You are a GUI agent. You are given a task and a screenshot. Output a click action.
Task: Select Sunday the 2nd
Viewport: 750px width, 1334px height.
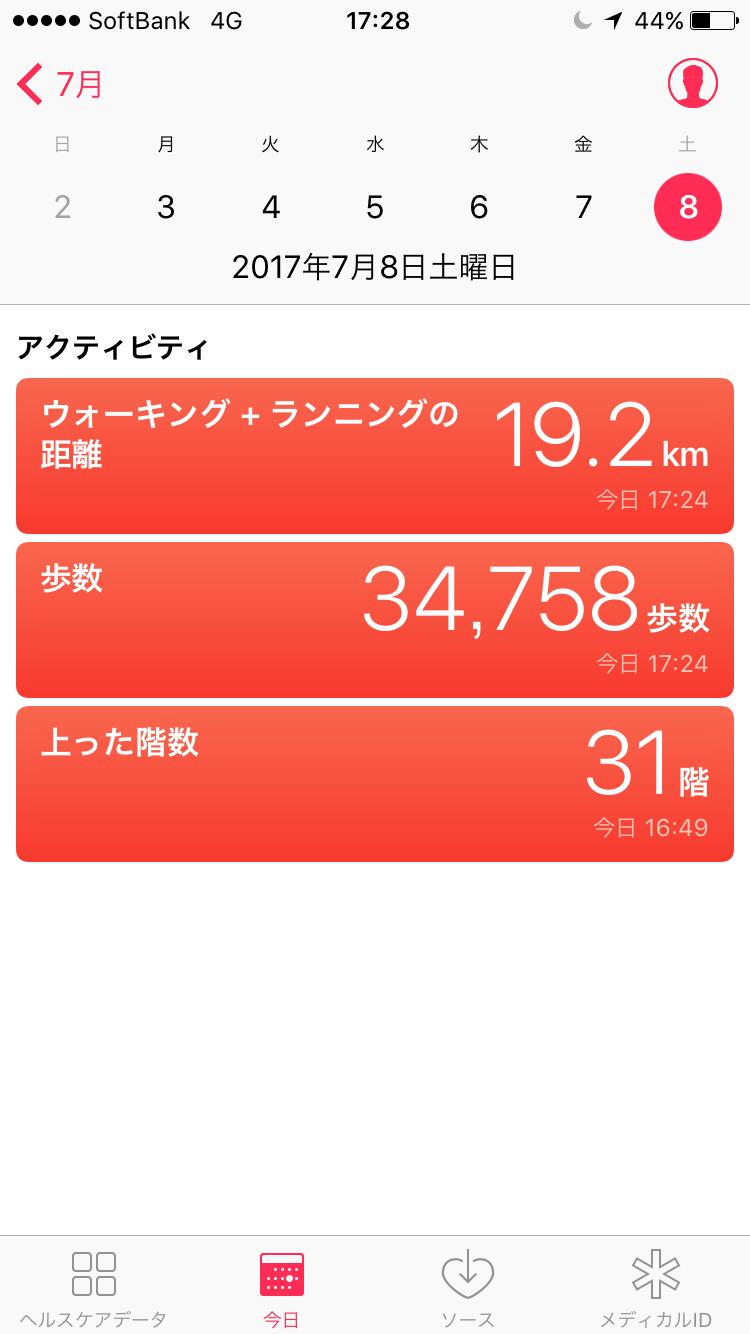point(62,207)
